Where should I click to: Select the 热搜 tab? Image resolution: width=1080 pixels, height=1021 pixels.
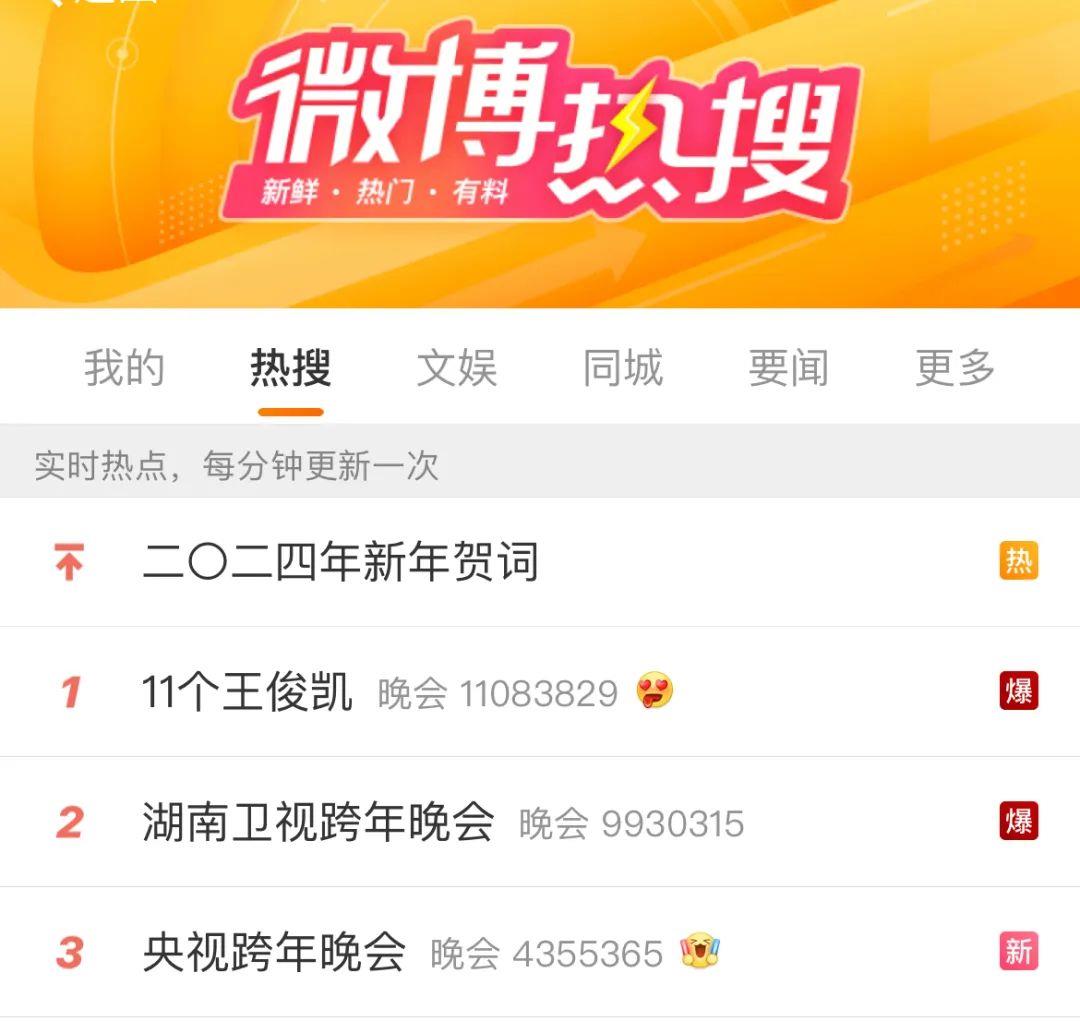290,368
